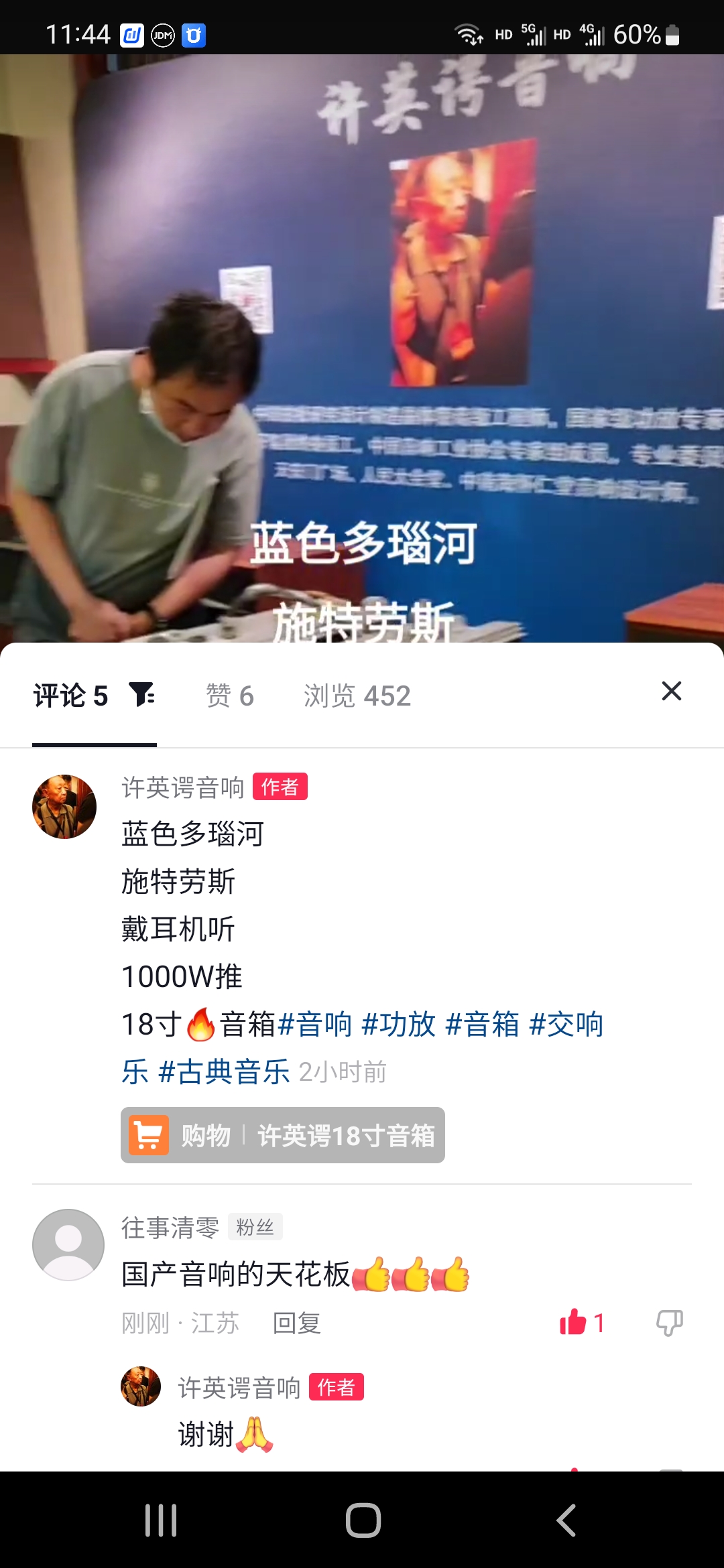The height and width of the screenshot is (1568, 724).
Task: Open 往事清零's profile avatar
Action: click(x=68, y=1245)
